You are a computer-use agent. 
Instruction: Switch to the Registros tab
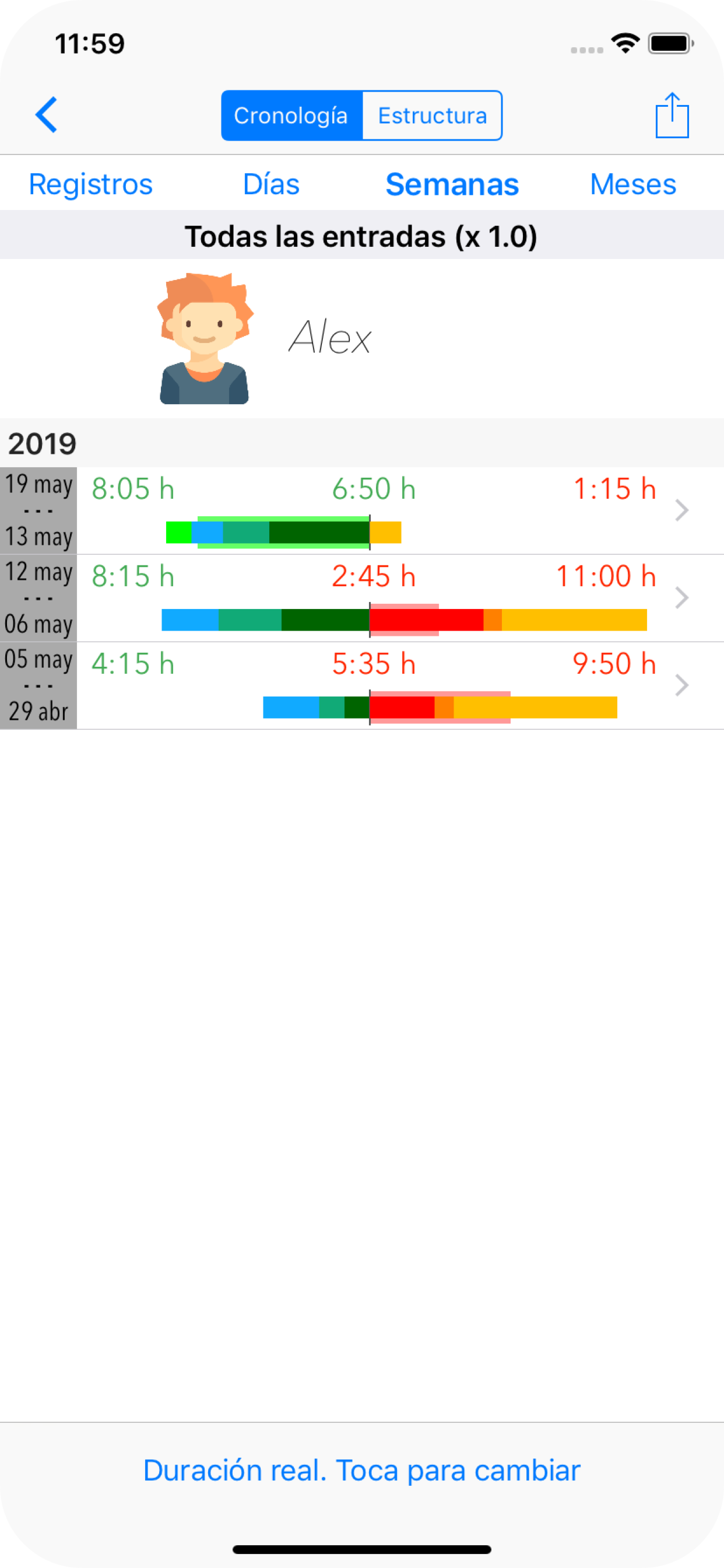click(91, 184)
